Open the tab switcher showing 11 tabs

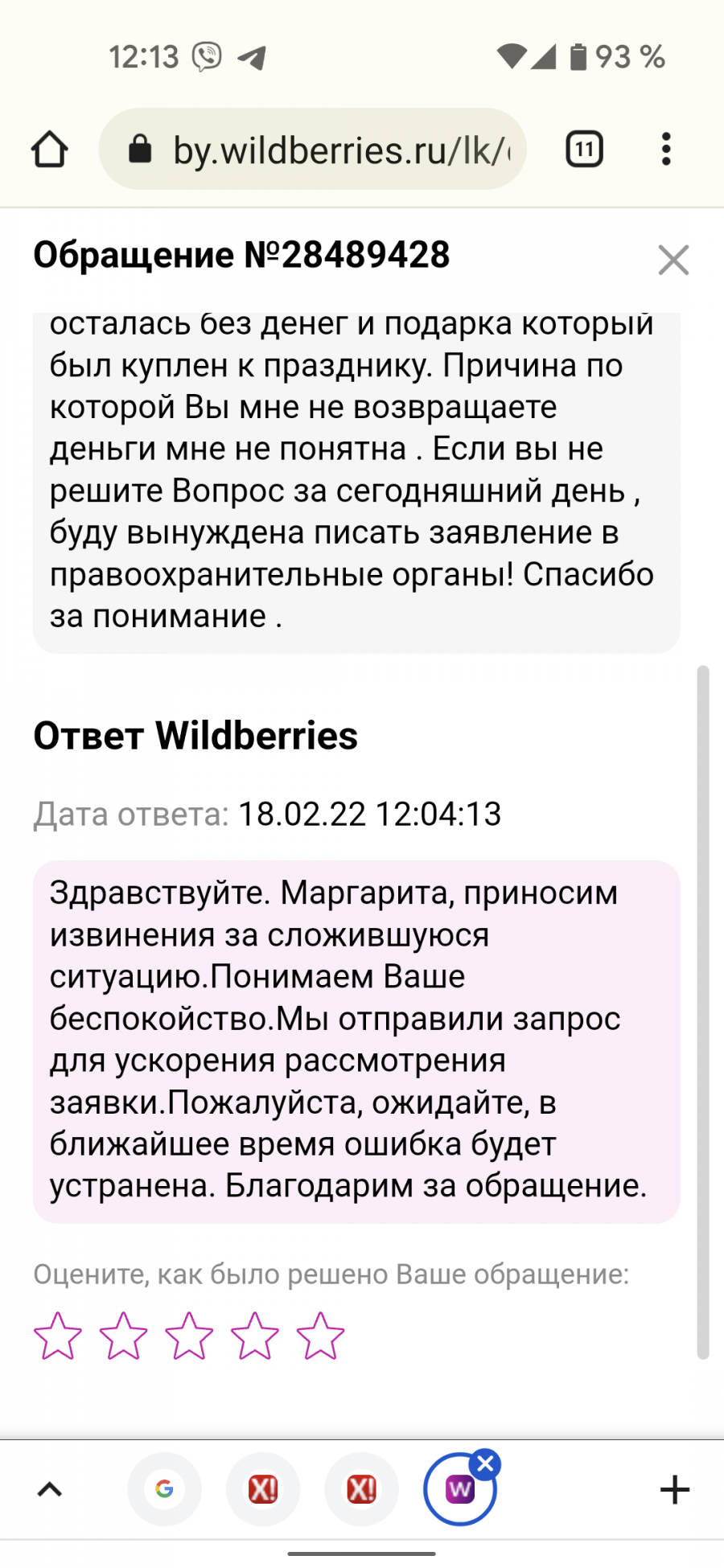coord(585,150)
